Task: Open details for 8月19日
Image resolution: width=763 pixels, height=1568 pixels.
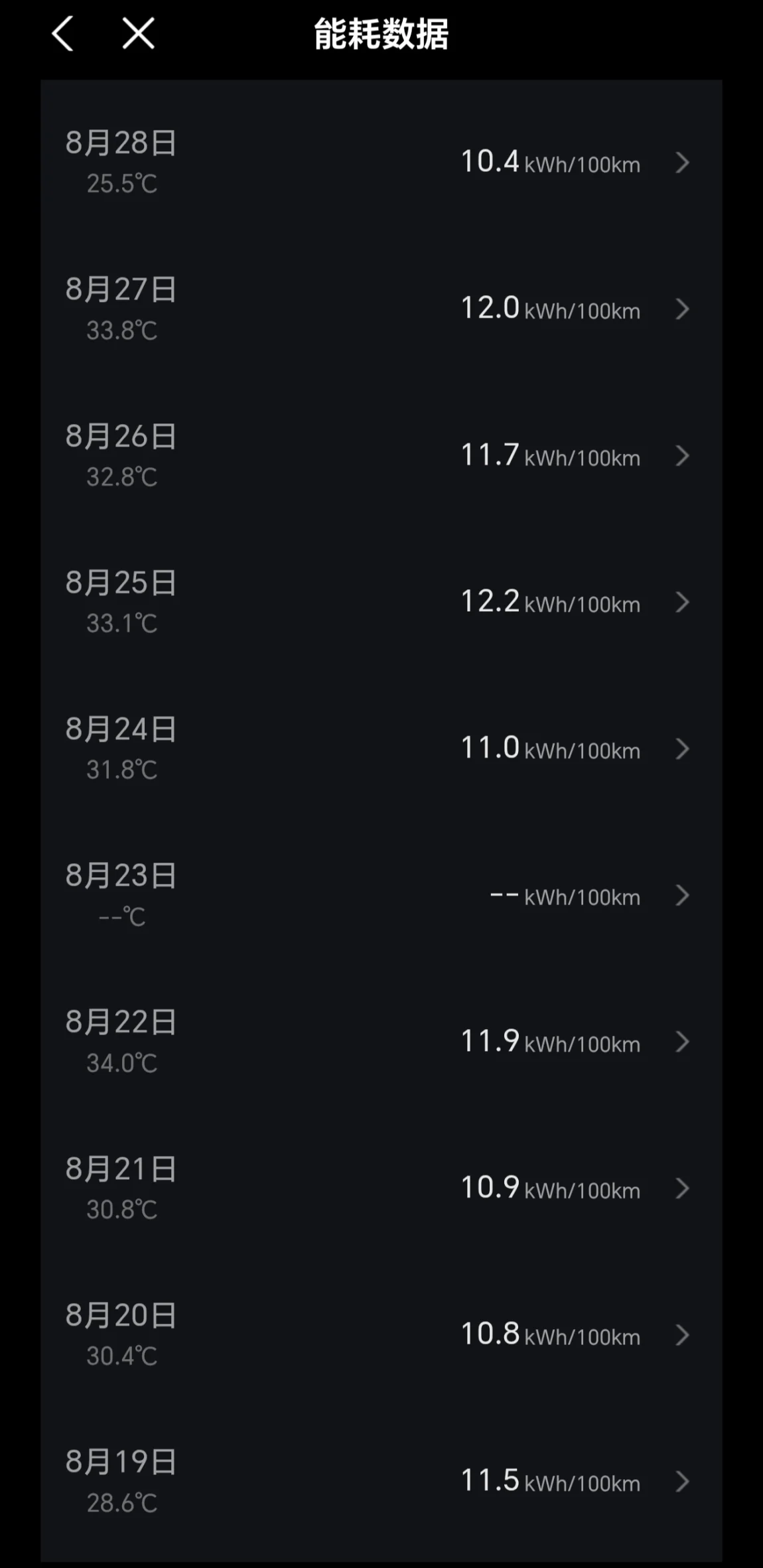Action: click(381, 1482)
